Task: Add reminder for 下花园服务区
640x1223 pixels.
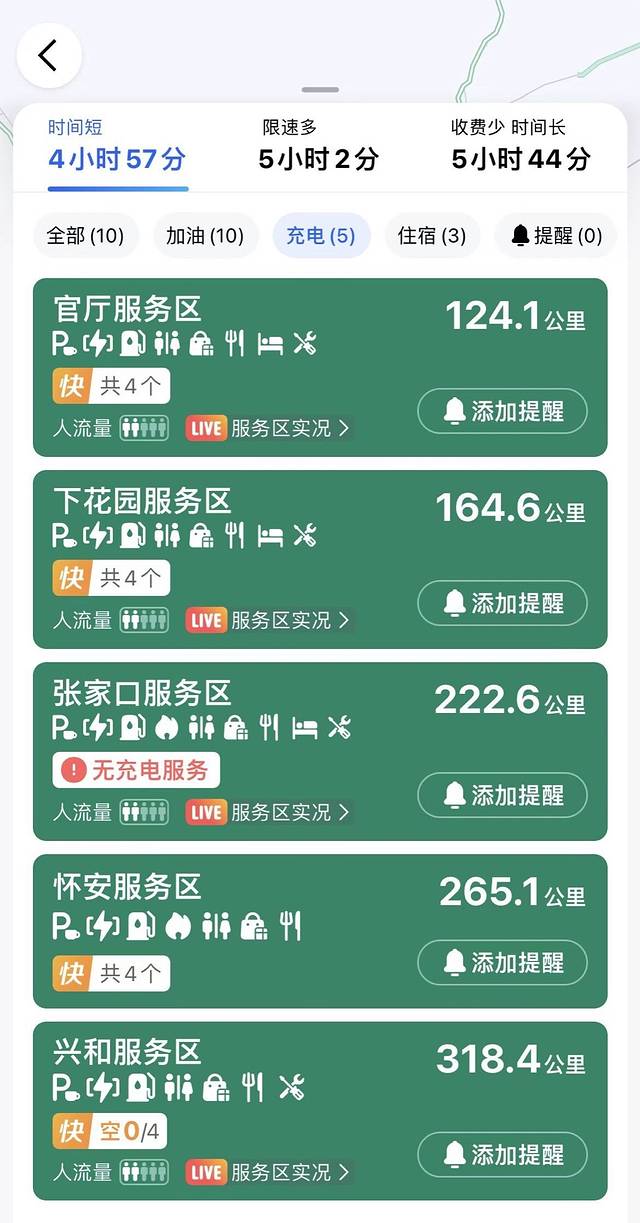Action: [502, 603]
